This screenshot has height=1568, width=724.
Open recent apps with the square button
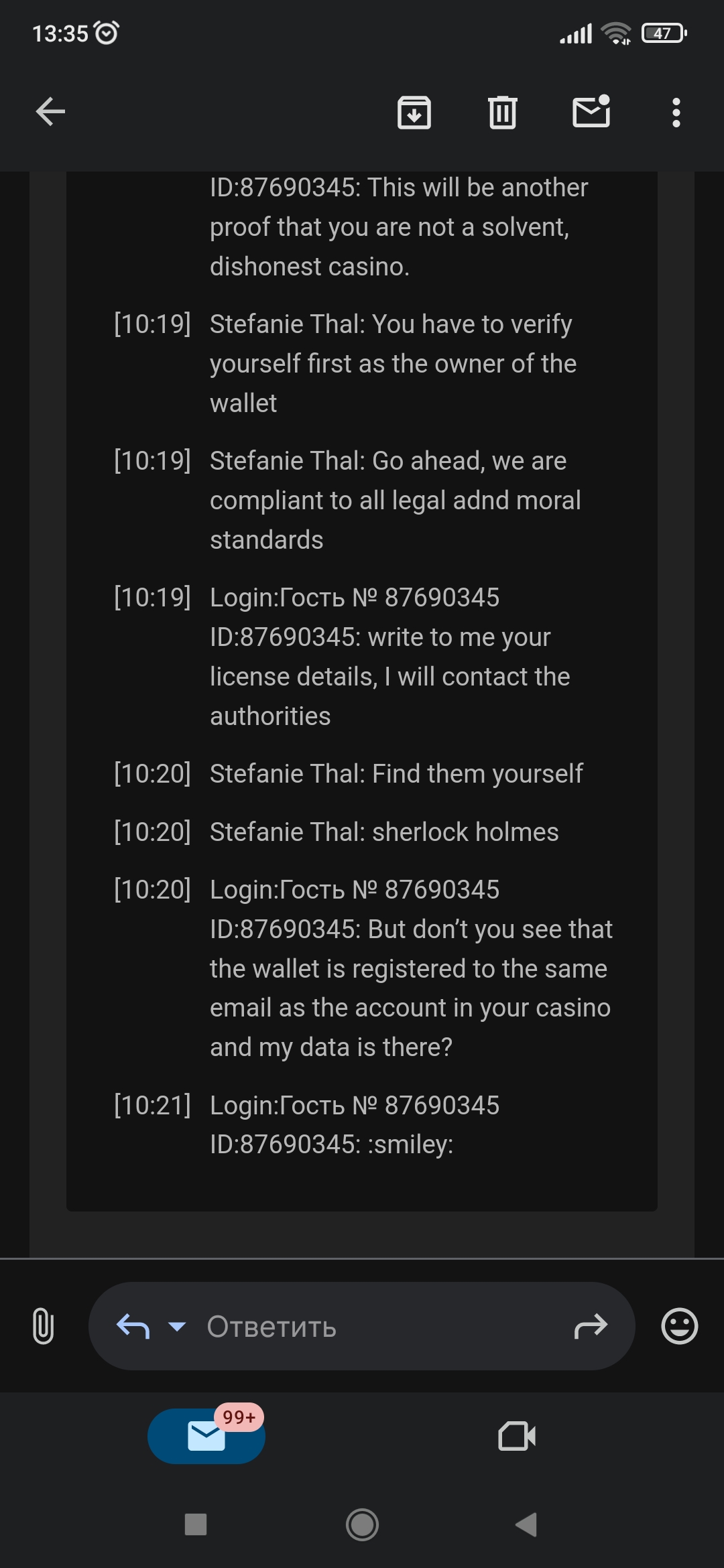(x=196, y=1524)
